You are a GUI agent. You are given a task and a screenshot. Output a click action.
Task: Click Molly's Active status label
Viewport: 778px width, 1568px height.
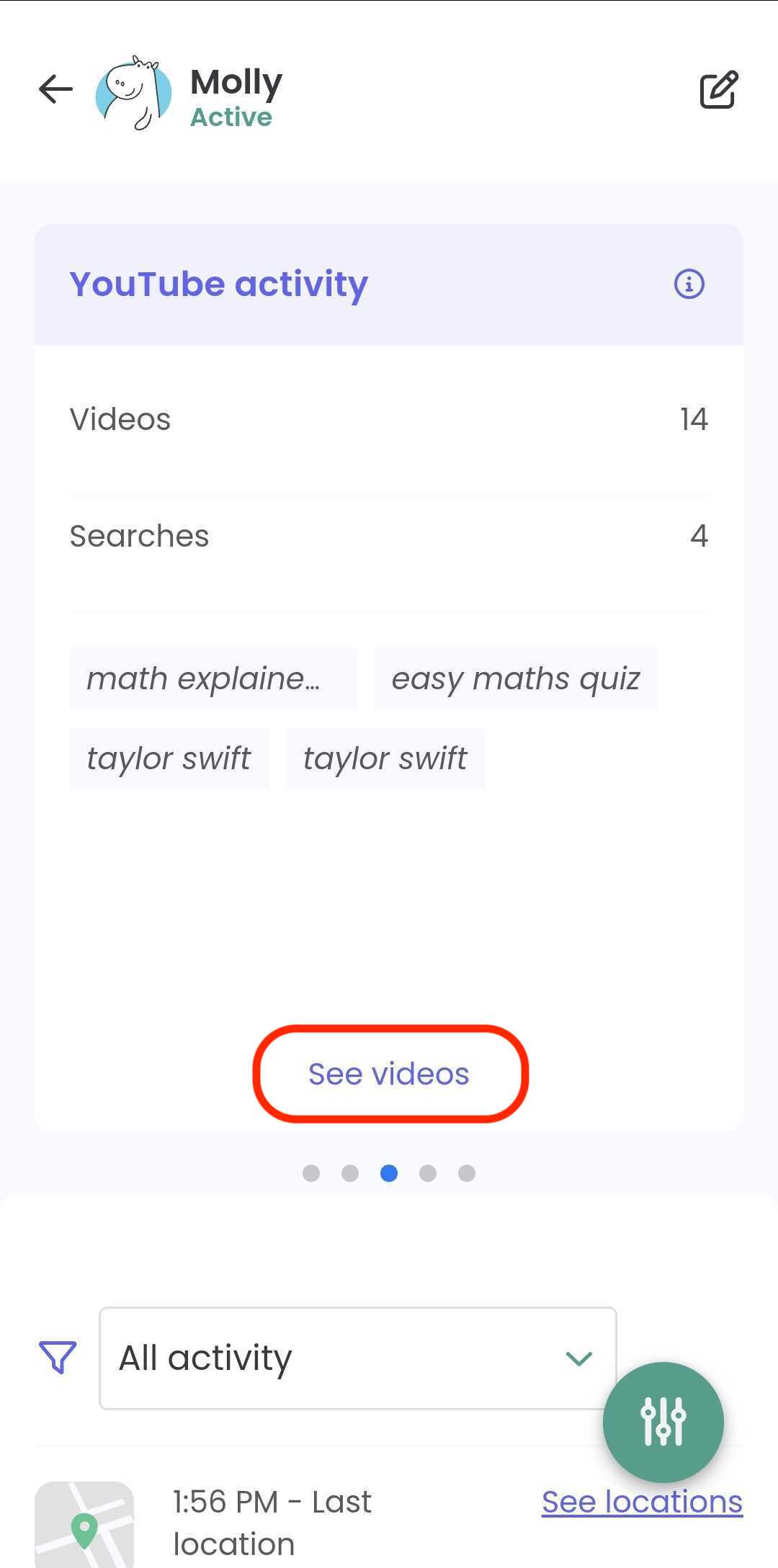click(231, 117)
